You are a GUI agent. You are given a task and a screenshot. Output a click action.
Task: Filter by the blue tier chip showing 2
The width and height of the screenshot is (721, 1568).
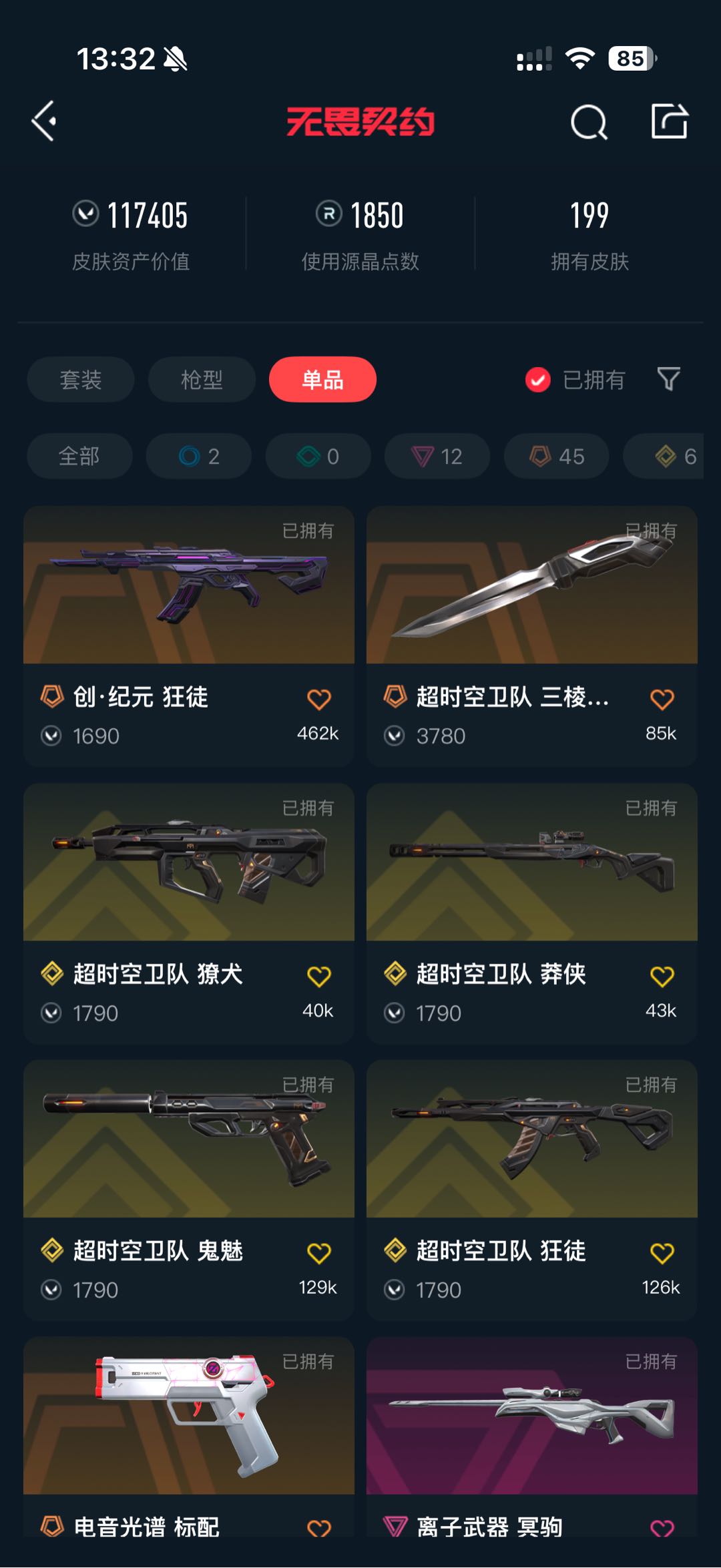tap(199, 457)
